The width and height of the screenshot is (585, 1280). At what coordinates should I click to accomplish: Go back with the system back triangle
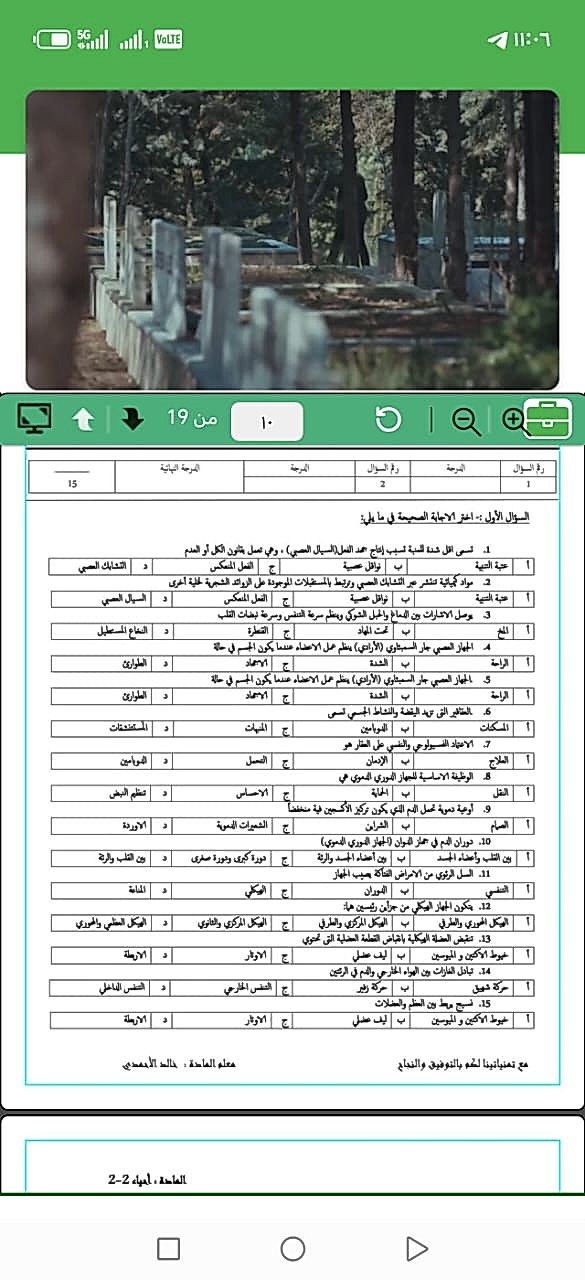417,1220
